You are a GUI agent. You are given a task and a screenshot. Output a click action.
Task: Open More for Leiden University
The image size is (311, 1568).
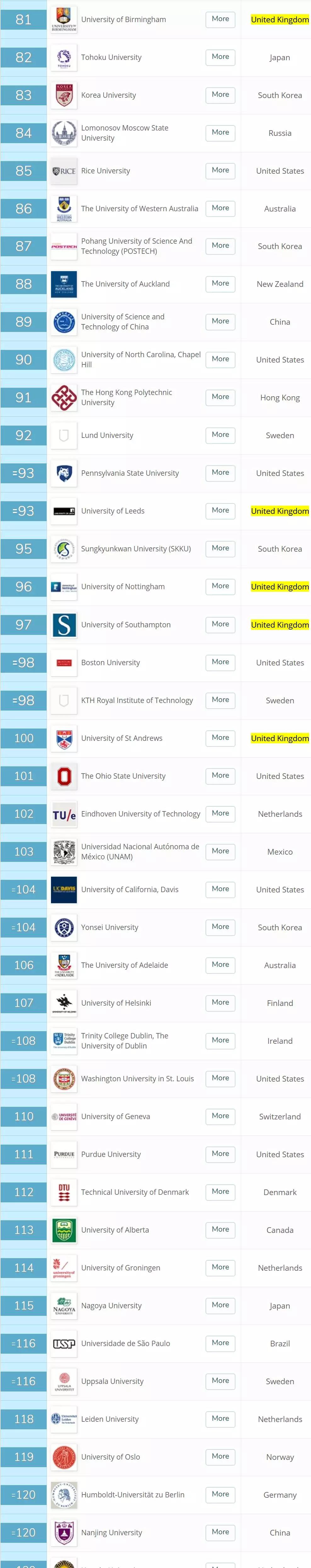pyautogui.click(x=220, y=1418)
